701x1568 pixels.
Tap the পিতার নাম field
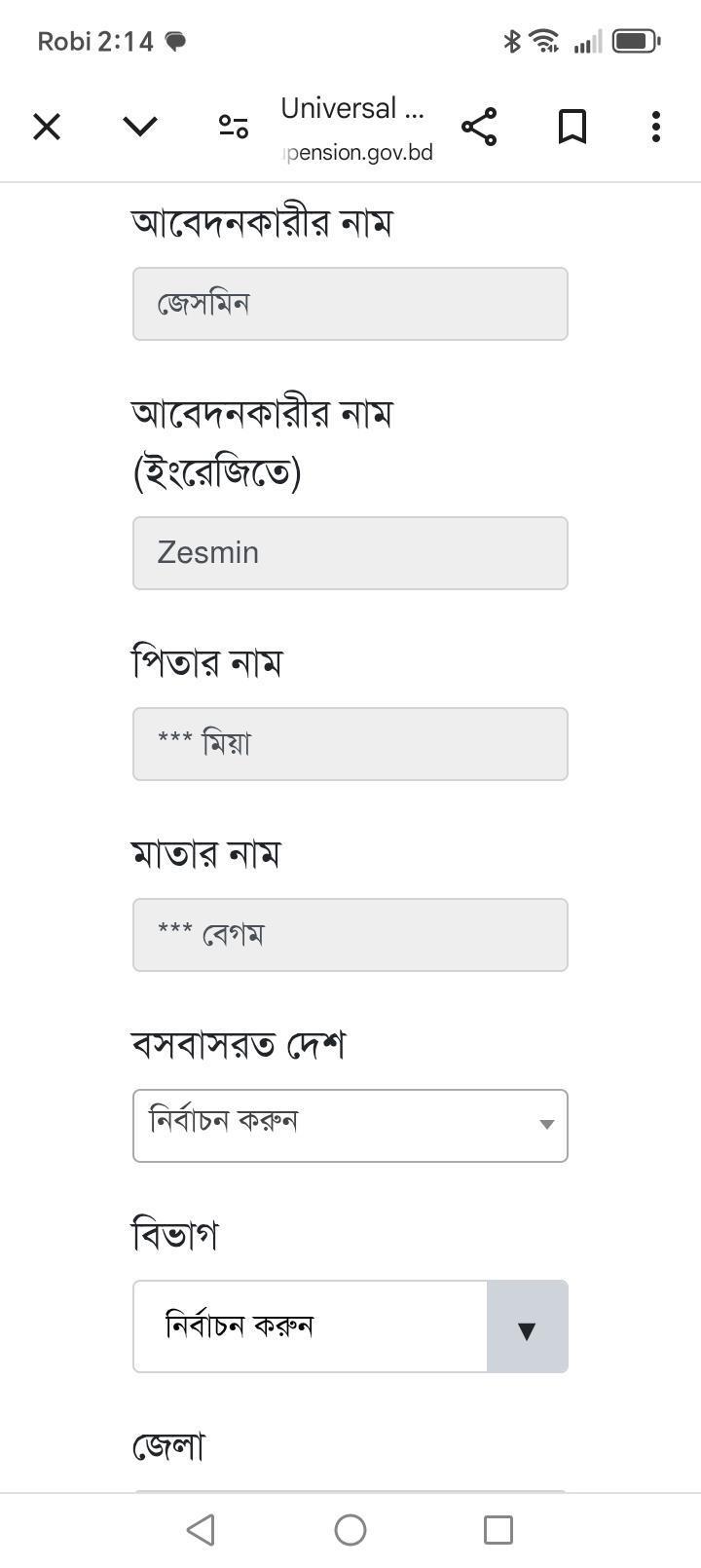click(350, 744)
